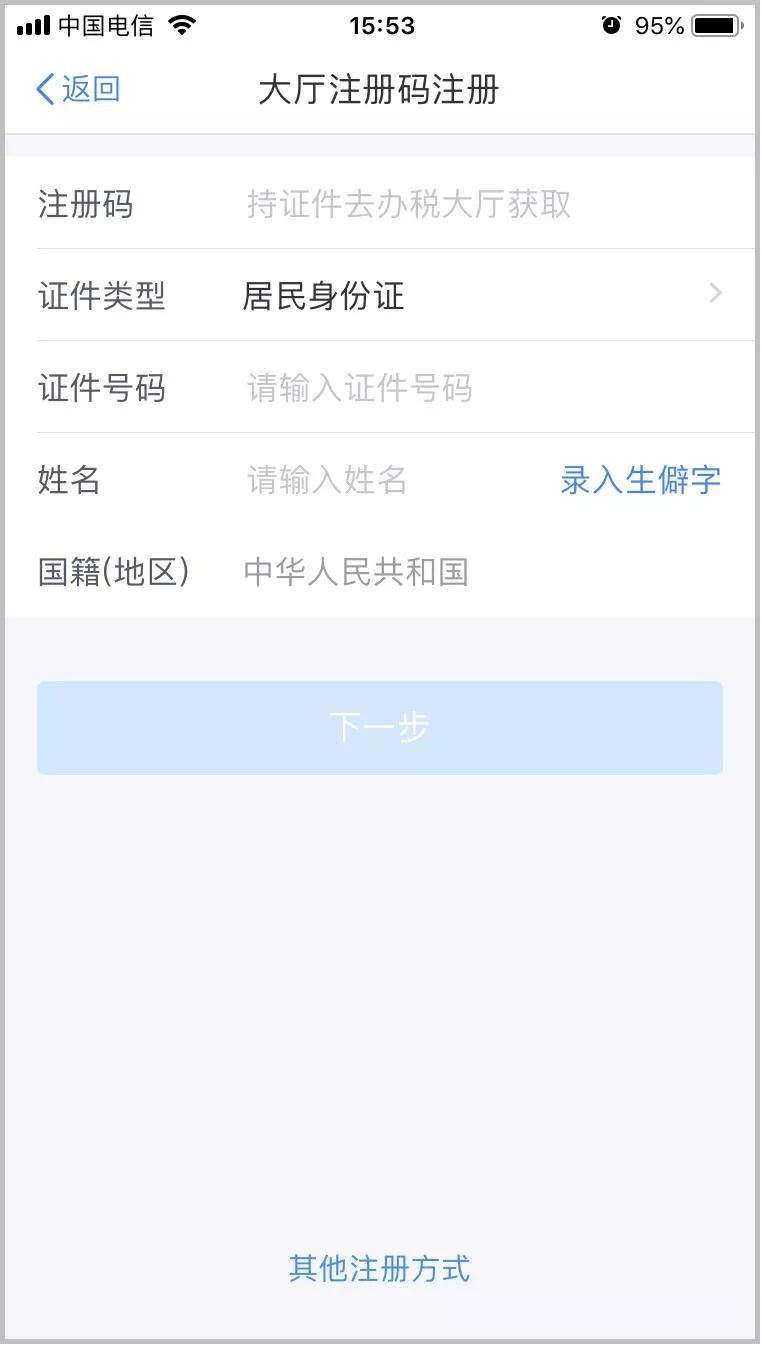Tap the alarm clock icon in the status bar
Image resolution: width=762 pixels, height=1345 pixels.
coord(611,25)
